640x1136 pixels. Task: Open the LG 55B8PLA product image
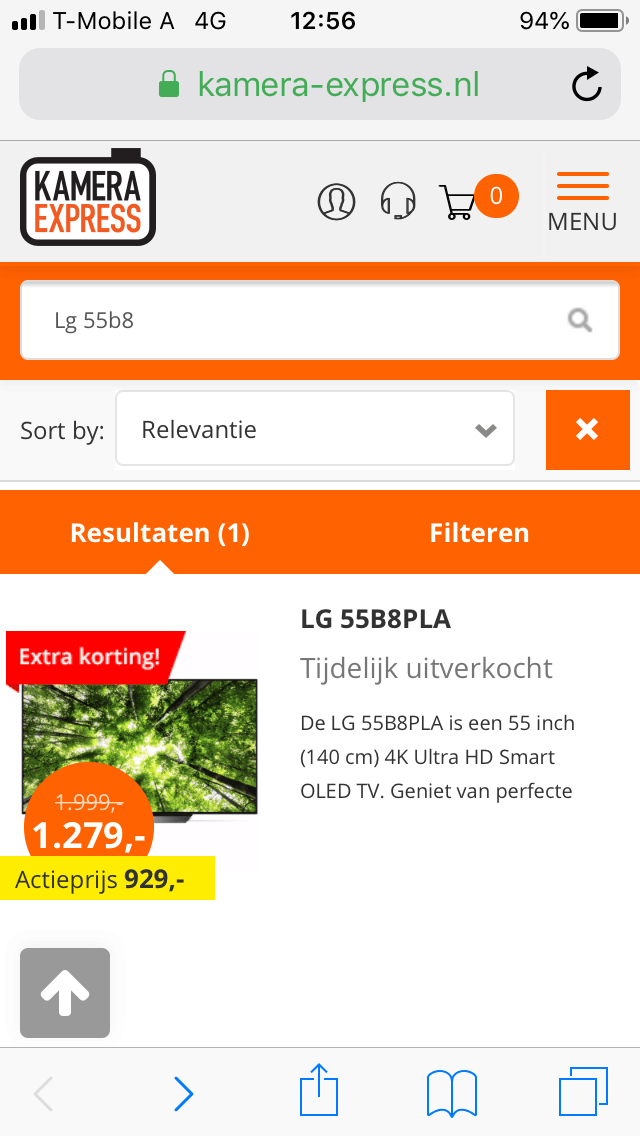click(x=140, y=745)
